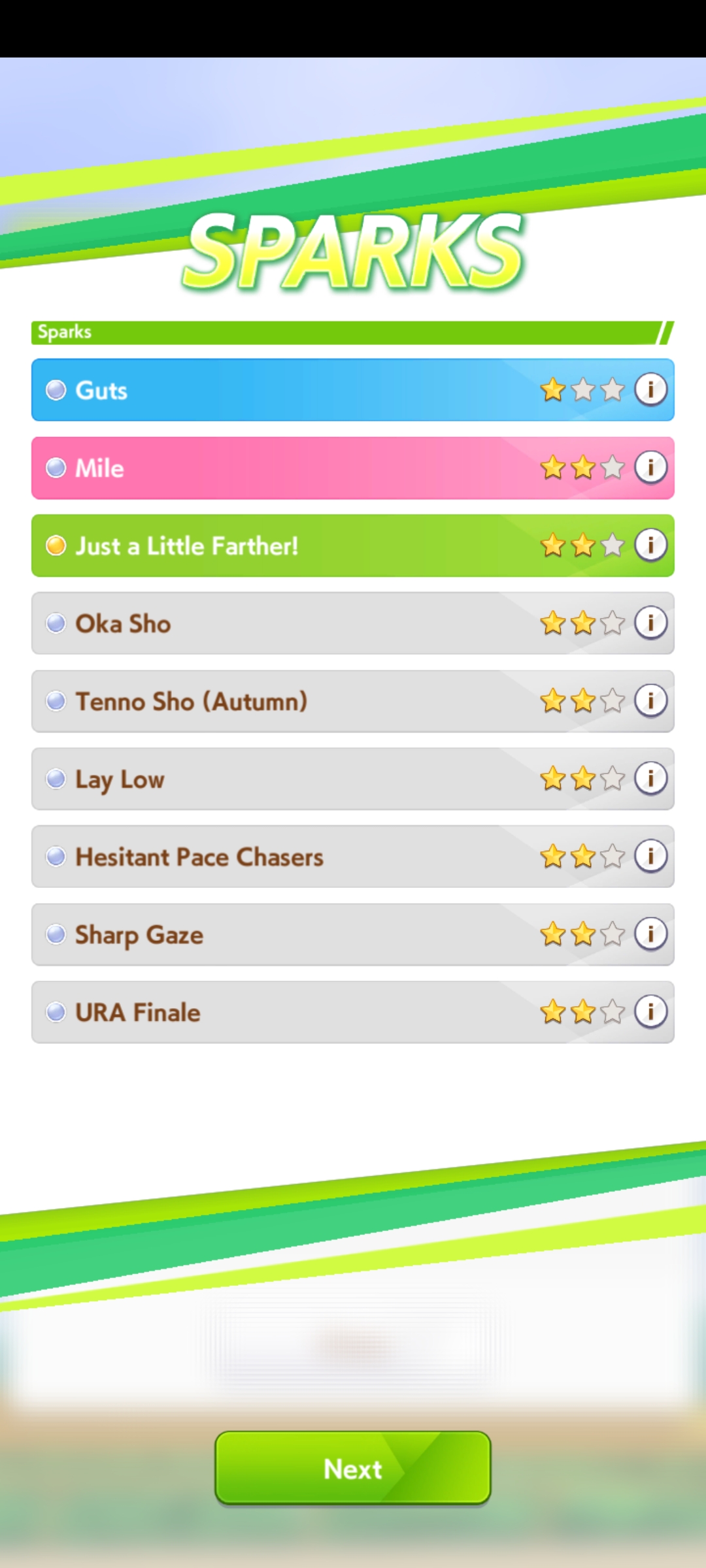The image size is (706, 1568).
Task: Open info for Sharp Gaze spark
Action: pyautogui.click(x=650, y=934)
